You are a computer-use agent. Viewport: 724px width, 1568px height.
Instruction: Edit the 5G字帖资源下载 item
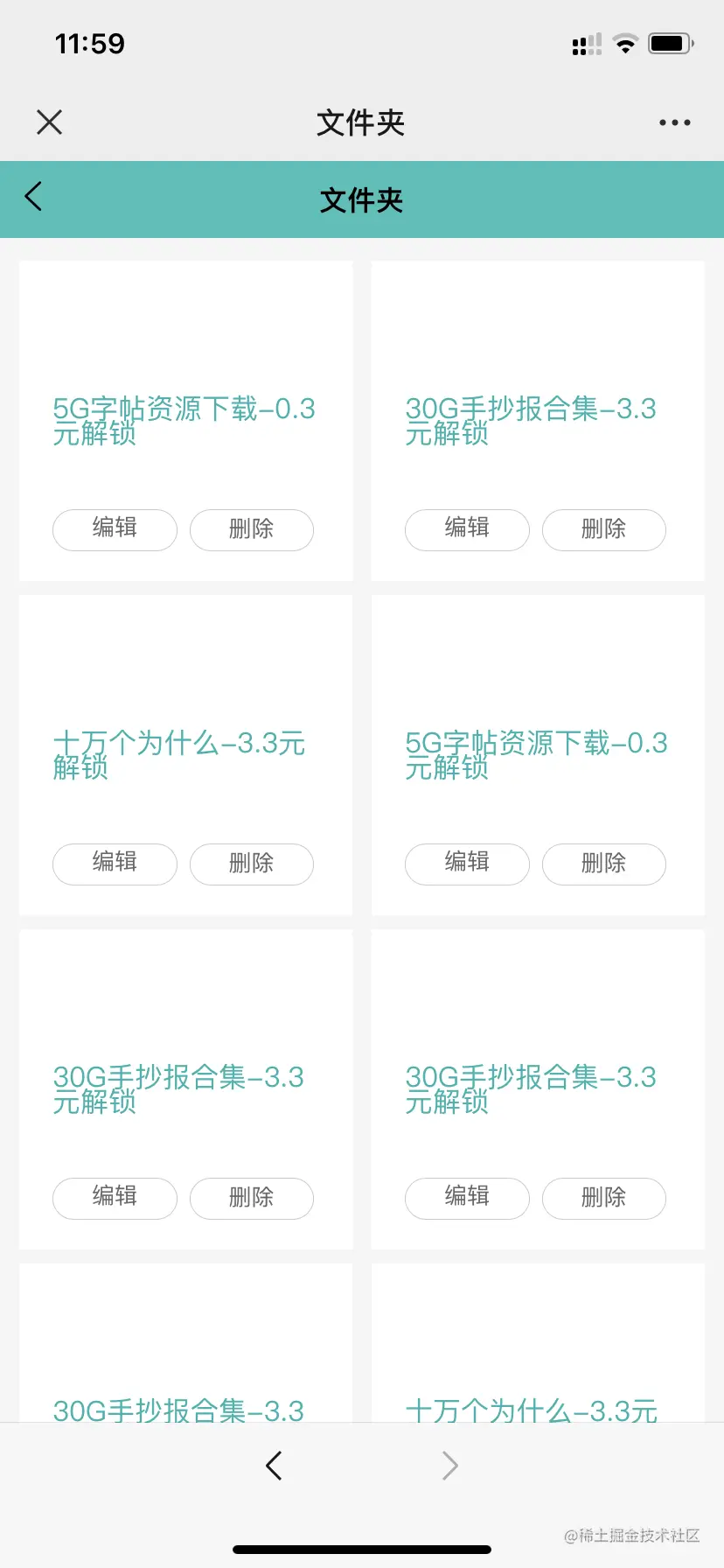[x=115, y=529]
